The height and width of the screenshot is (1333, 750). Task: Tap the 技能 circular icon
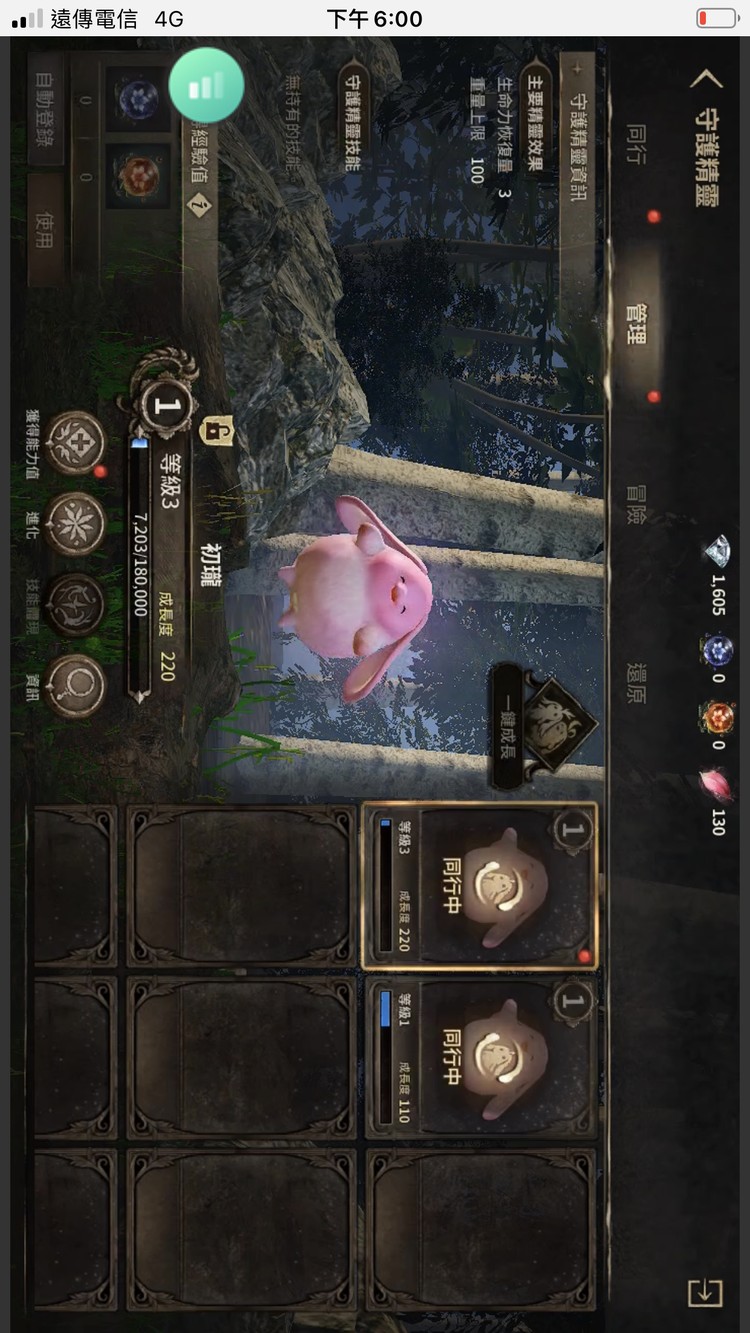[x=75, y=604]
